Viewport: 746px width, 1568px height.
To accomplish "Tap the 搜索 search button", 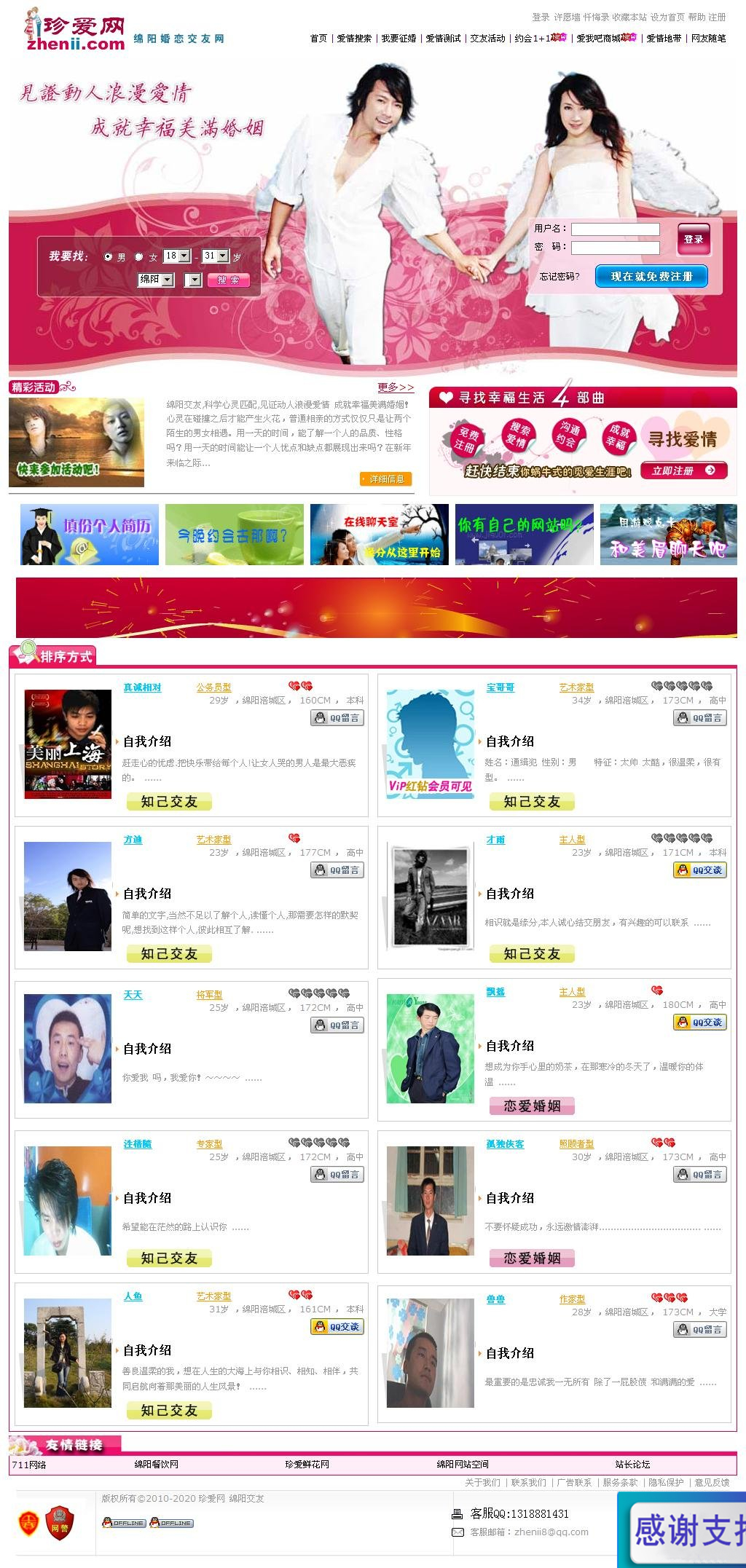I will click(228, 280).
